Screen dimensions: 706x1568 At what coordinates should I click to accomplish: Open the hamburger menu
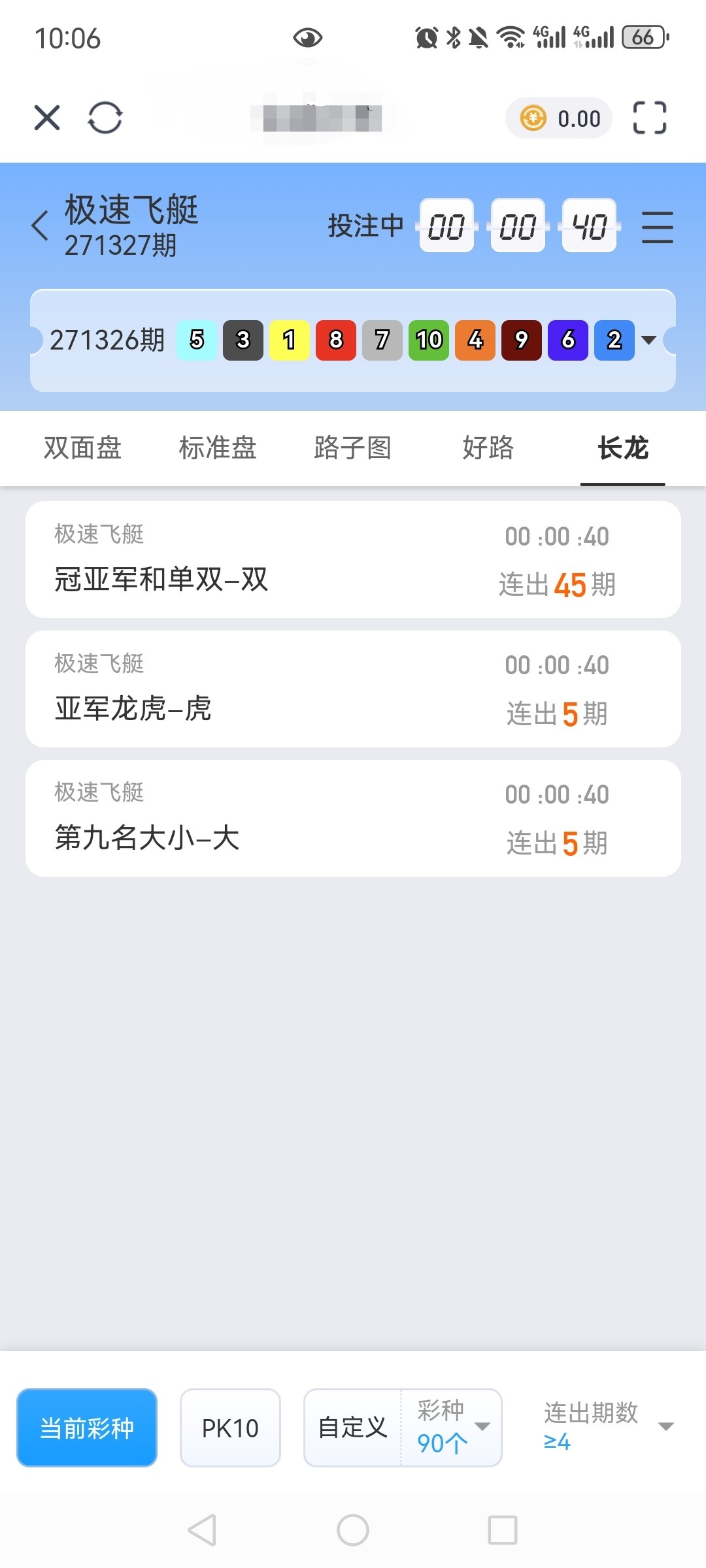click(x=657, y=227)
